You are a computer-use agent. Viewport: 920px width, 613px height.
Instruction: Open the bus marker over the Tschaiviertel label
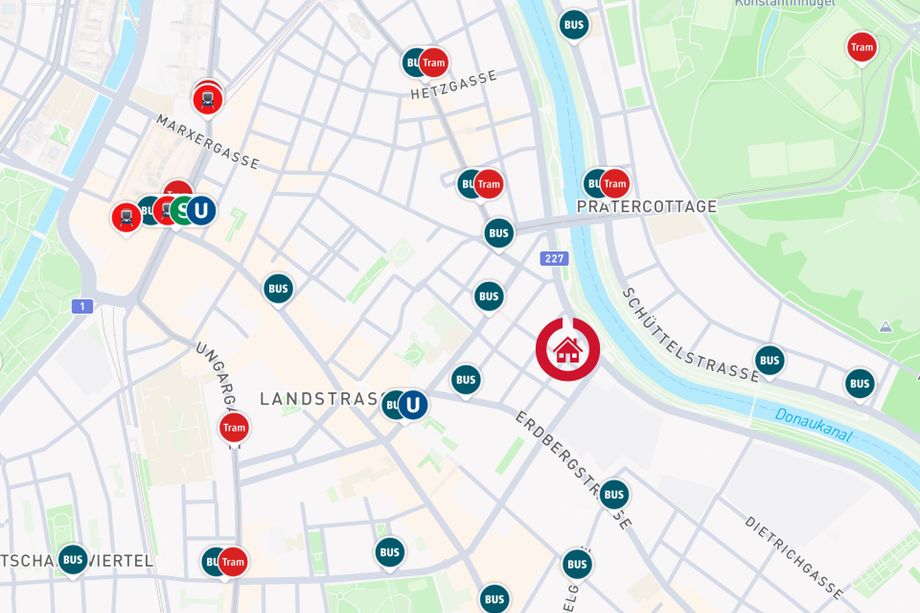pos(73,560)
